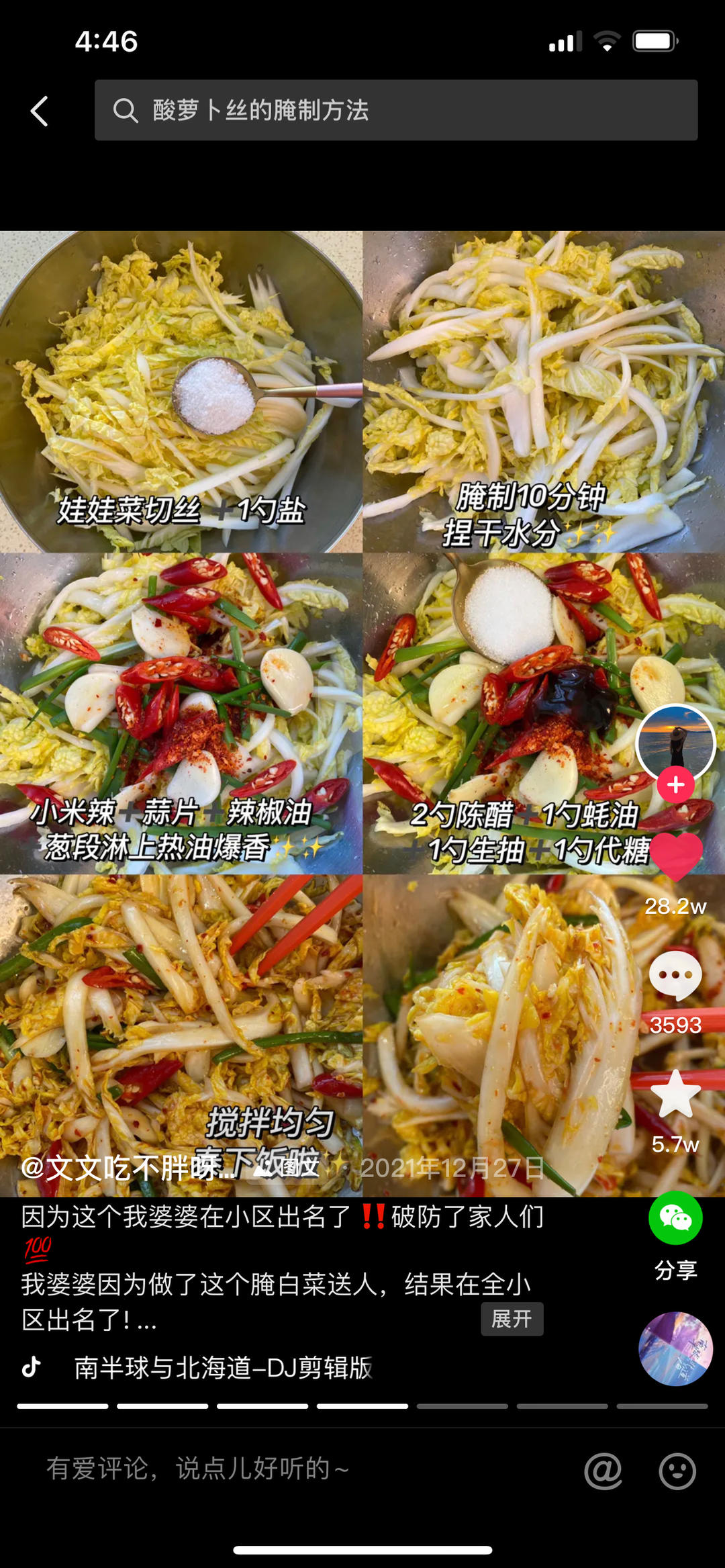Mention someone with the @ icon
The height and width of the screenshot is (1568, 725).
point(603,1471)
